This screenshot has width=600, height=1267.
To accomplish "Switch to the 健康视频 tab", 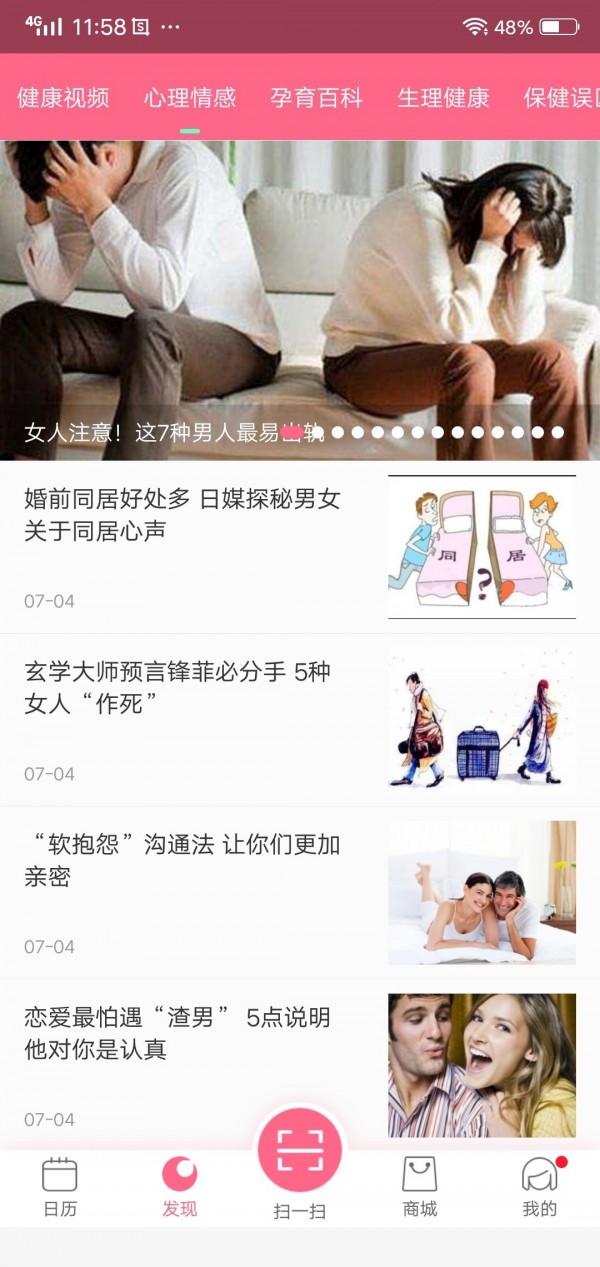I will tap(63, 98).
